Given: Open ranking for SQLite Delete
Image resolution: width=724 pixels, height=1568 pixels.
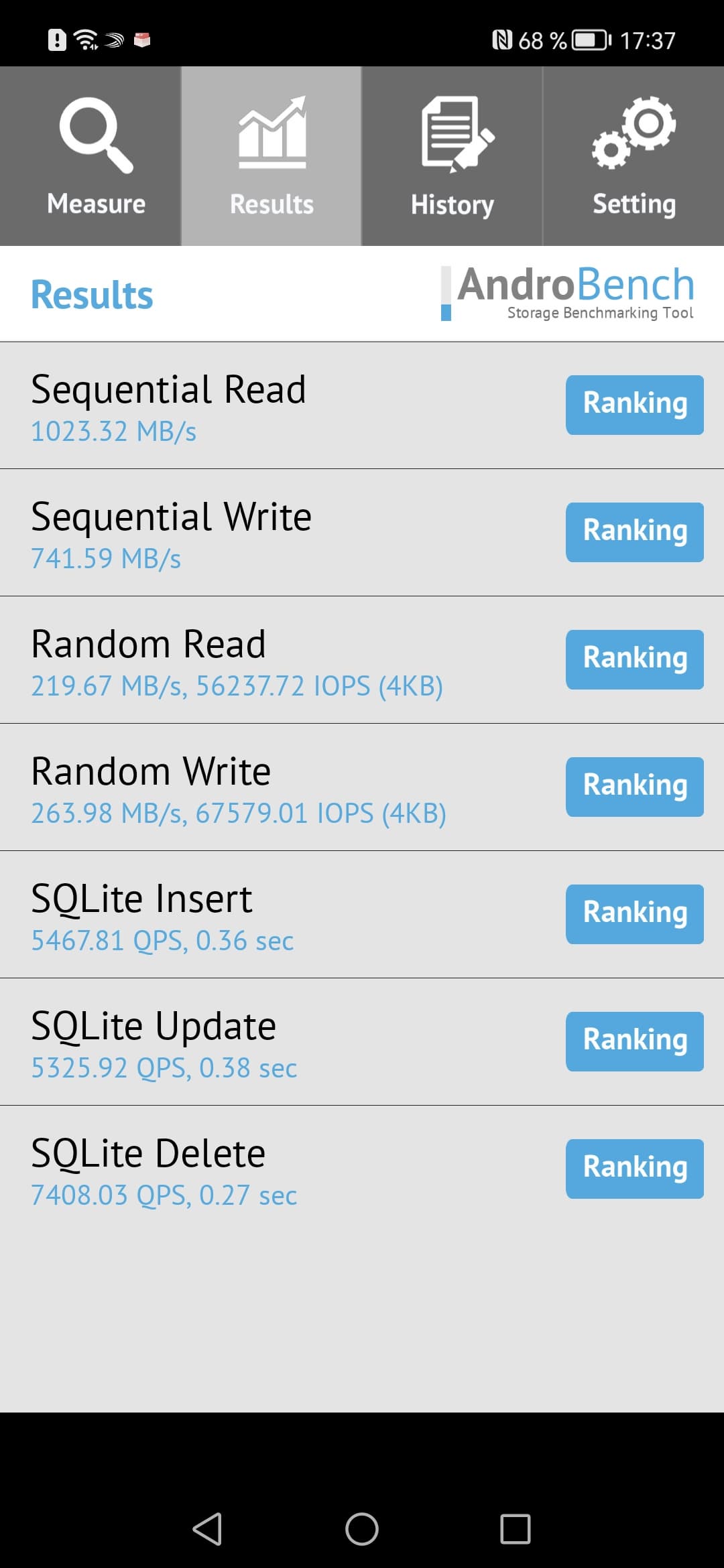Looking at the screenshot, I should [634, 1169].
